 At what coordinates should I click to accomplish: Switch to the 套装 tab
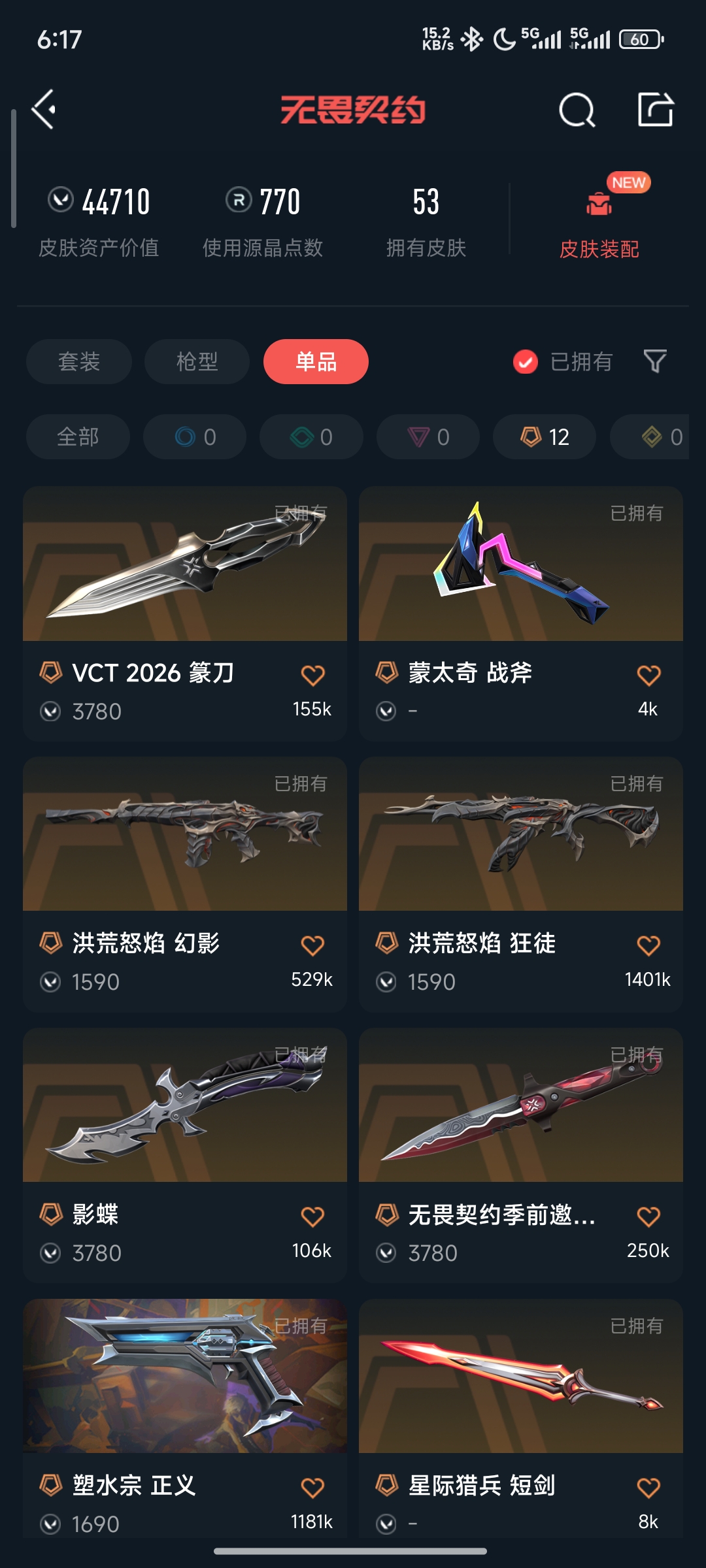(x=79, y=361)
